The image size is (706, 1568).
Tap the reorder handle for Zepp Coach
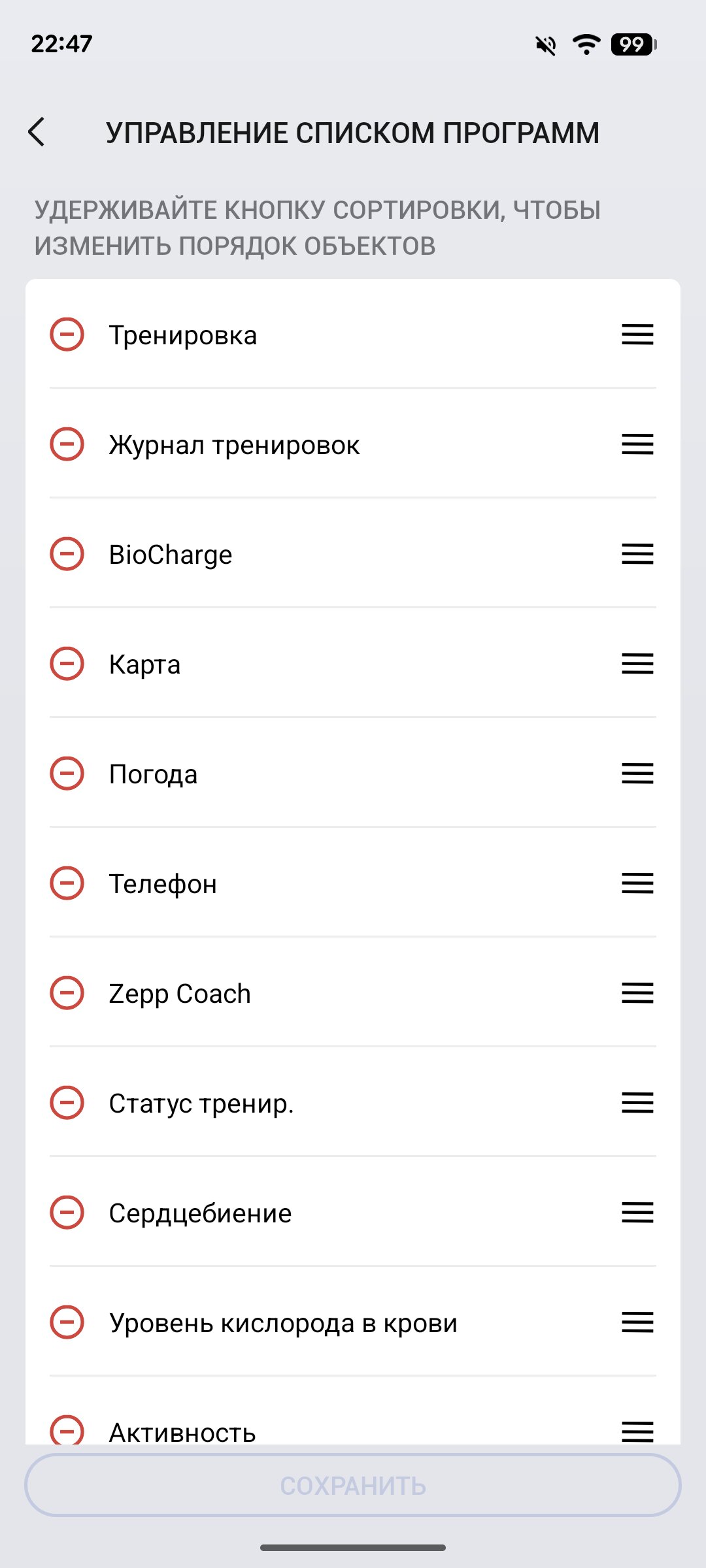pyautogui.click(x=637, y=993)
